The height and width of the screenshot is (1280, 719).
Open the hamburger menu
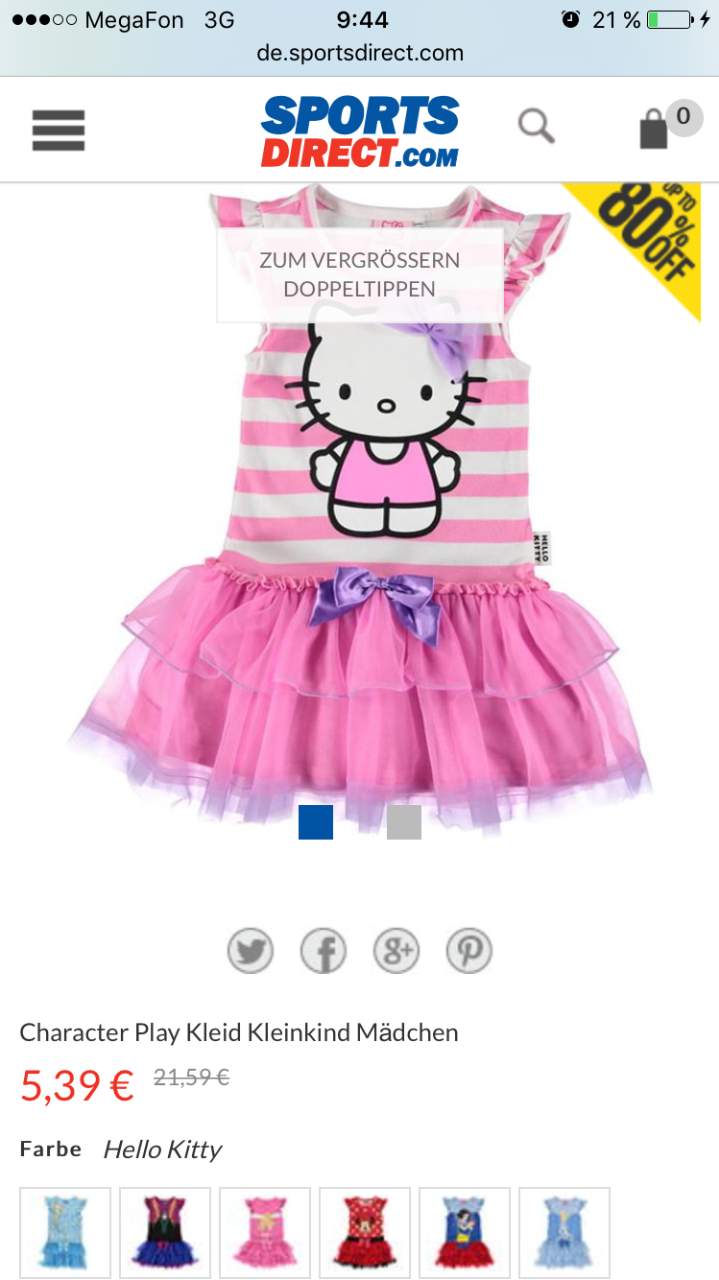(x=58, y=130)
